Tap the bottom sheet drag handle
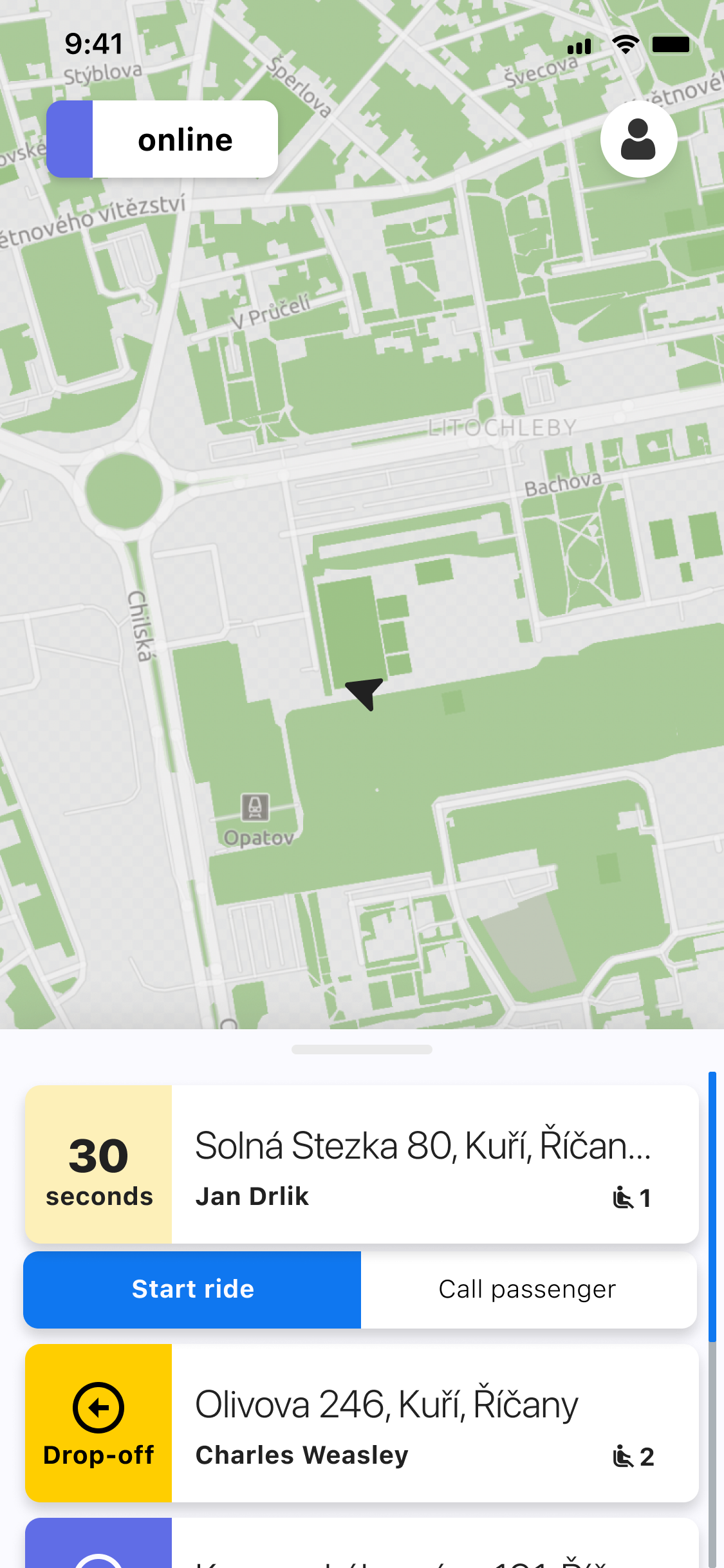724x1568 pixels. pyautogui.click(x=362, y=1049)
